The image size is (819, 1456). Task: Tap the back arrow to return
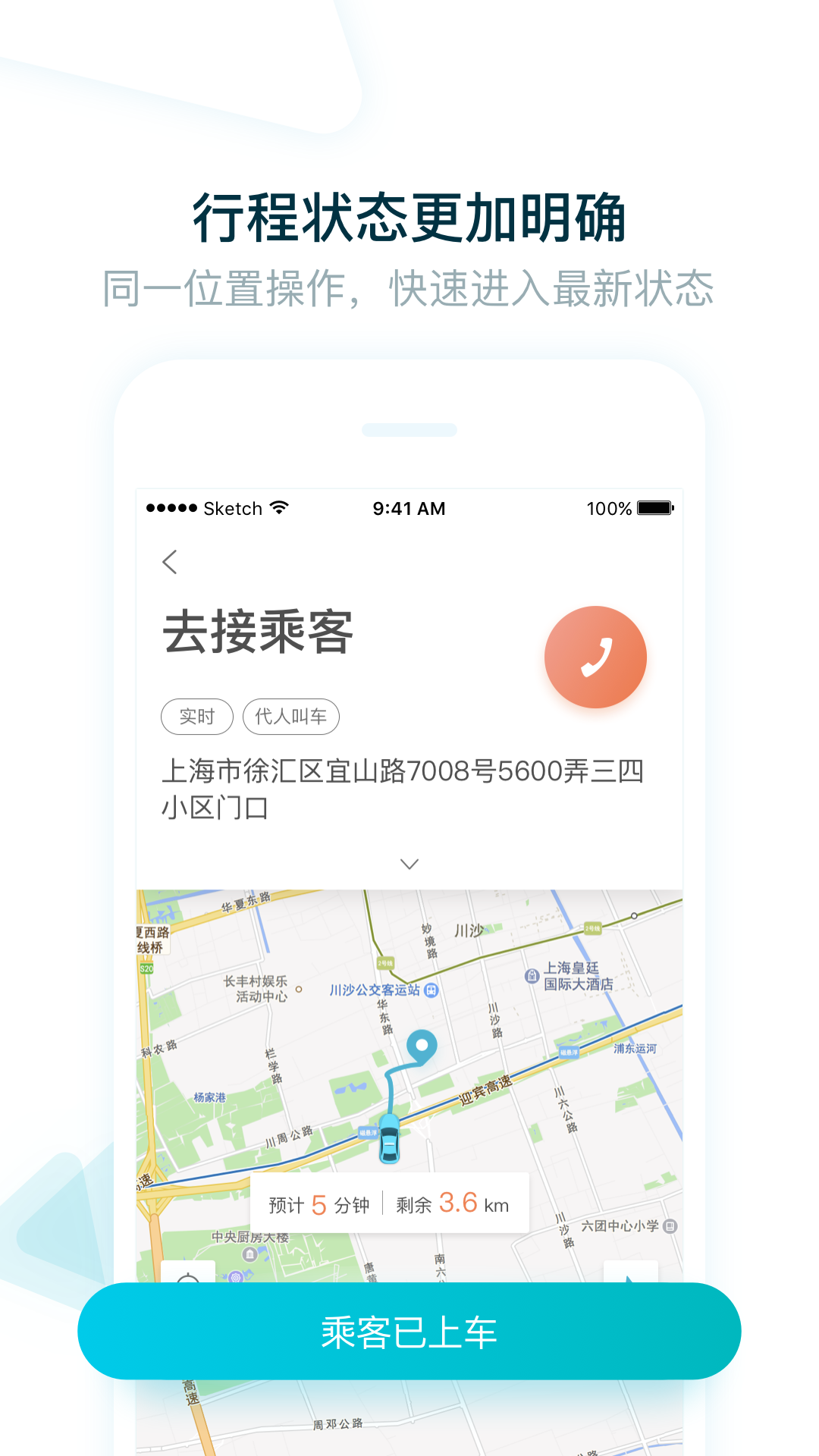click(170, 563)
